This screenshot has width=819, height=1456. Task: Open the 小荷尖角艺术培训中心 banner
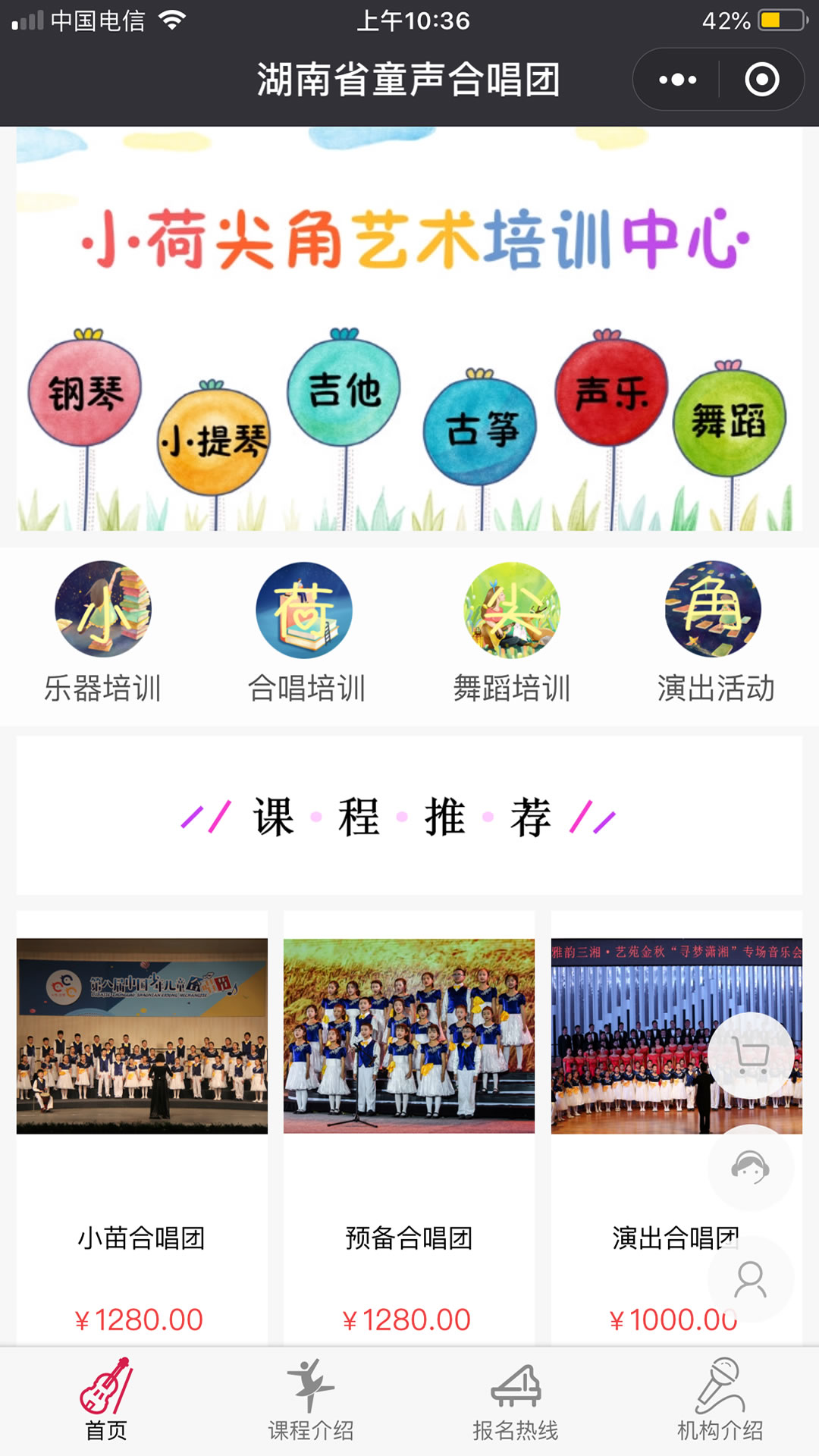409,329
